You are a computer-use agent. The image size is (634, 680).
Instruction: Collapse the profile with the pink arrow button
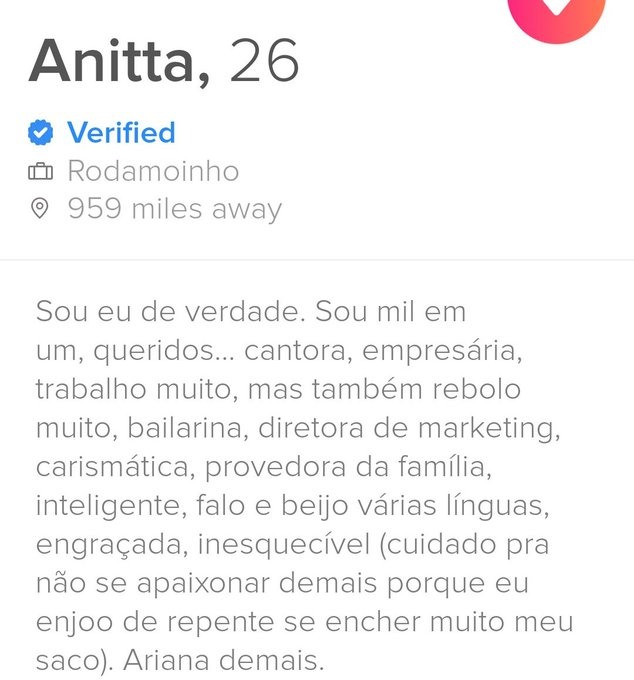[x=556, y=12]
